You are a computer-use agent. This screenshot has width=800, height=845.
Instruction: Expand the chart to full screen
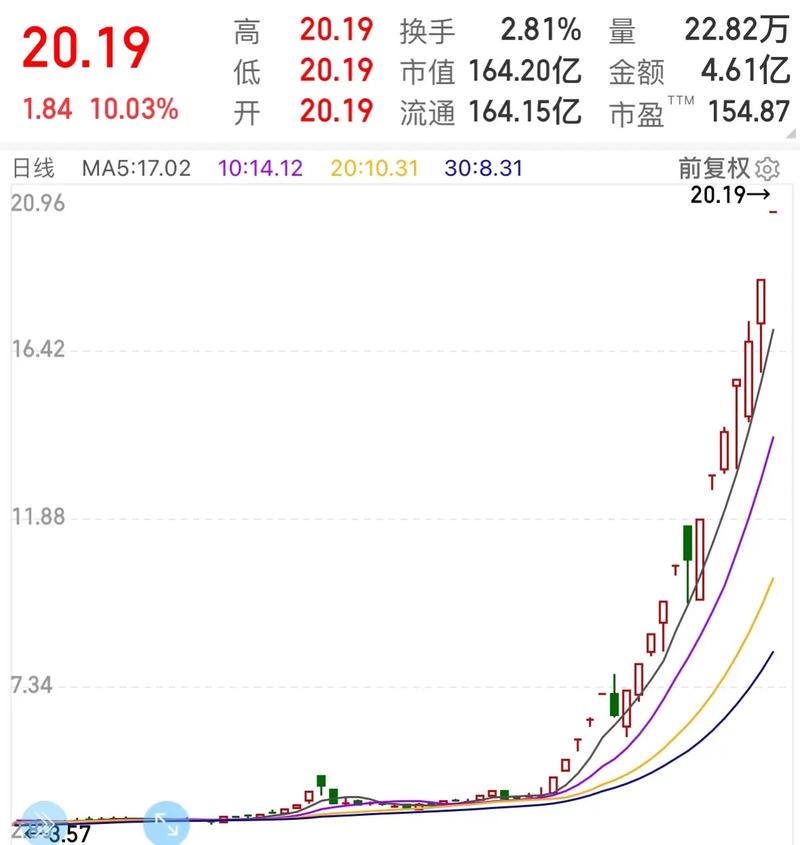click(x=166, y=826)
